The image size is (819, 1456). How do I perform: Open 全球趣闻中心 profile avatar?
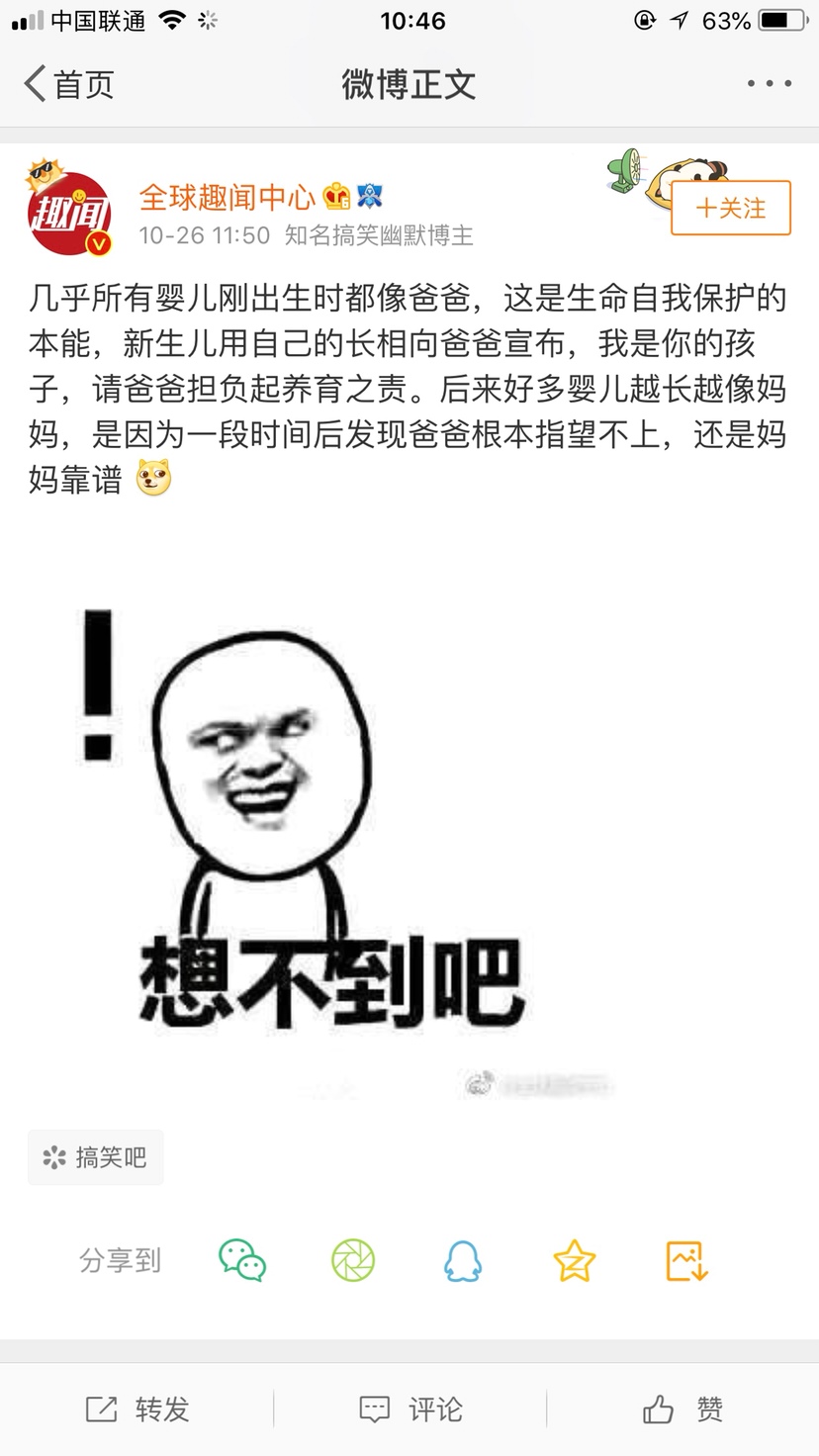pyautogui.click(x=68, y=213)
